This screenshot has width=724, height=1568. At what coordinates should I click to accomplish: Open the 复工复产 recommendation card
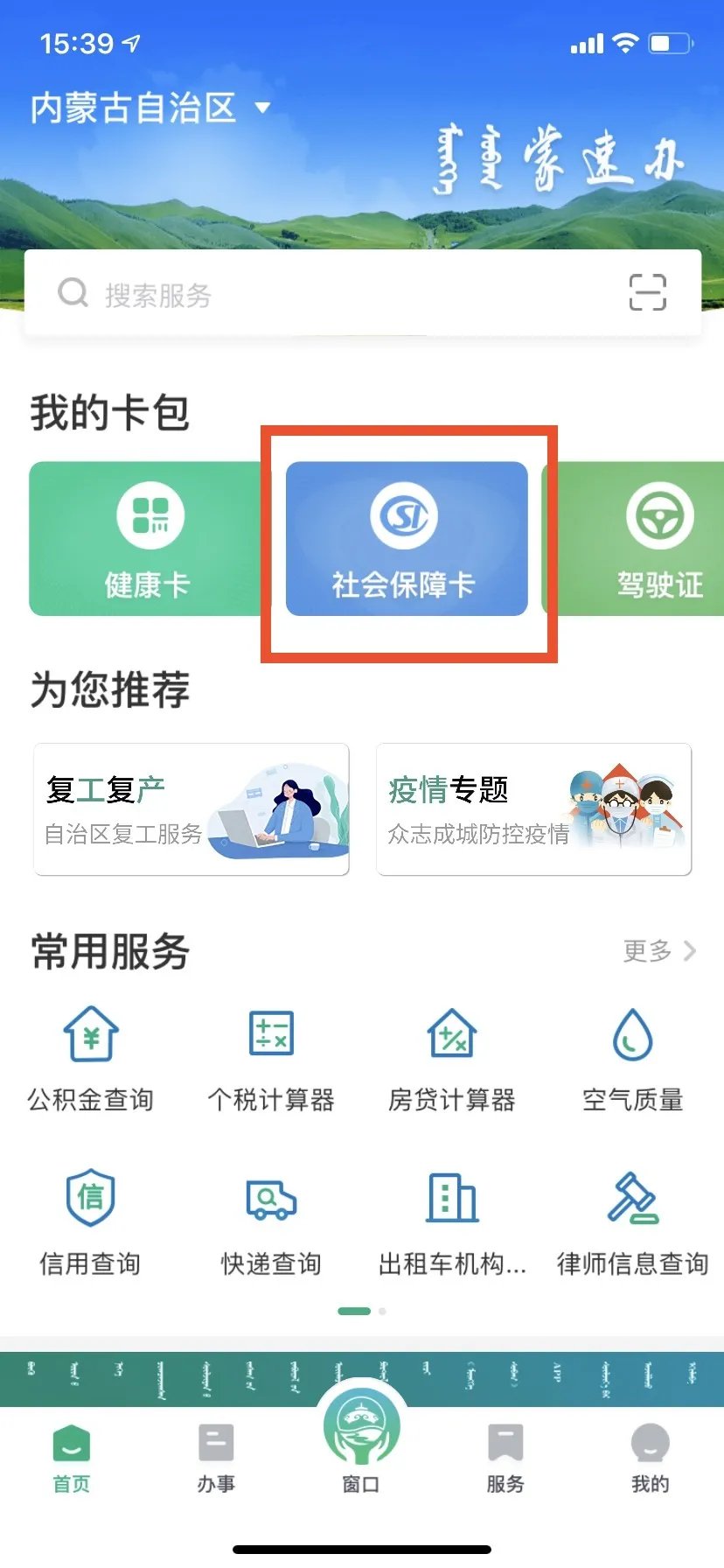point(191,809)
